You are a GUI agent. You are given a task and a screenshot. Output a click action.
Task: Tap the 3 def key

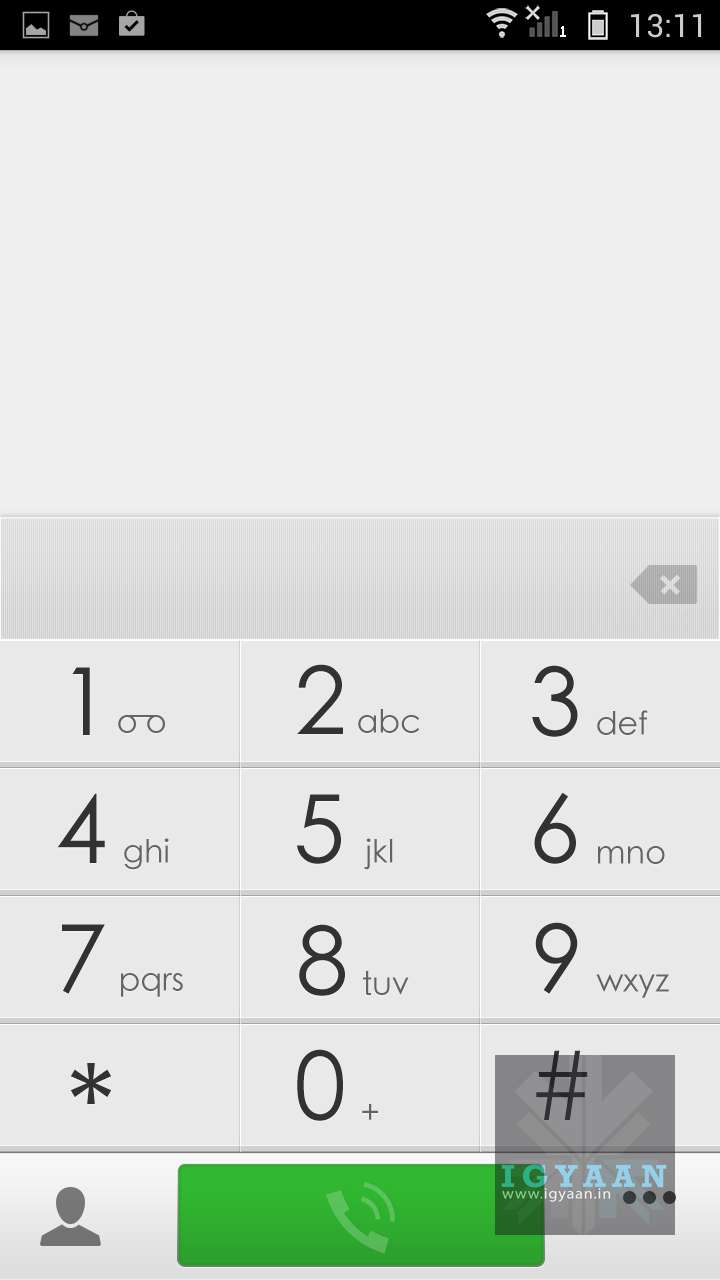click(600, 703)
